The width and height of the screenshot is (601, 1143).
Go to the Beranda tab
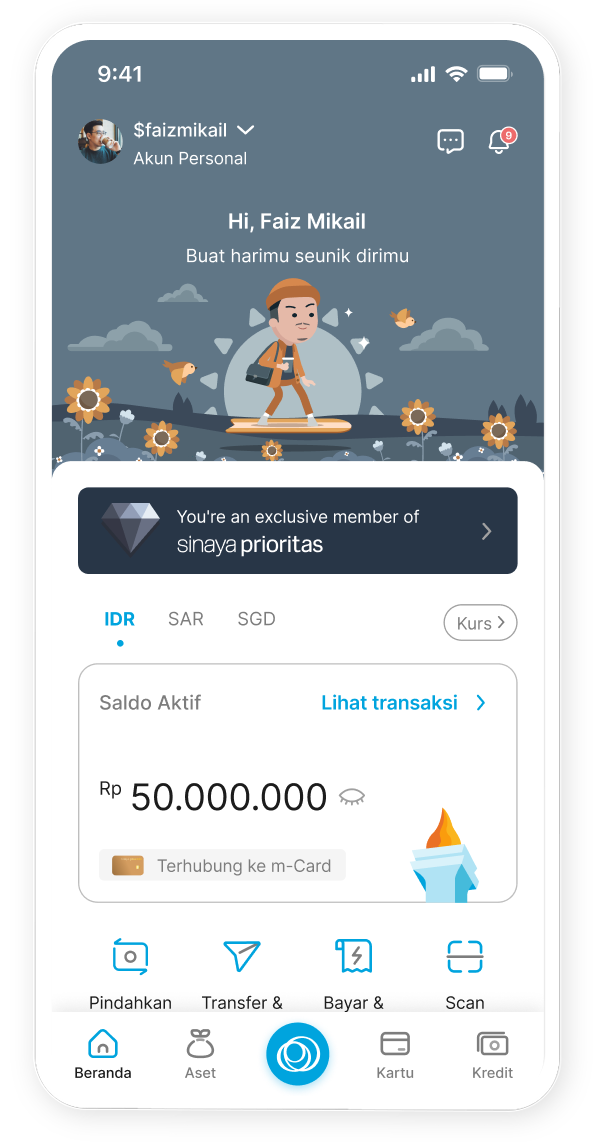[x=103, y=1055]
